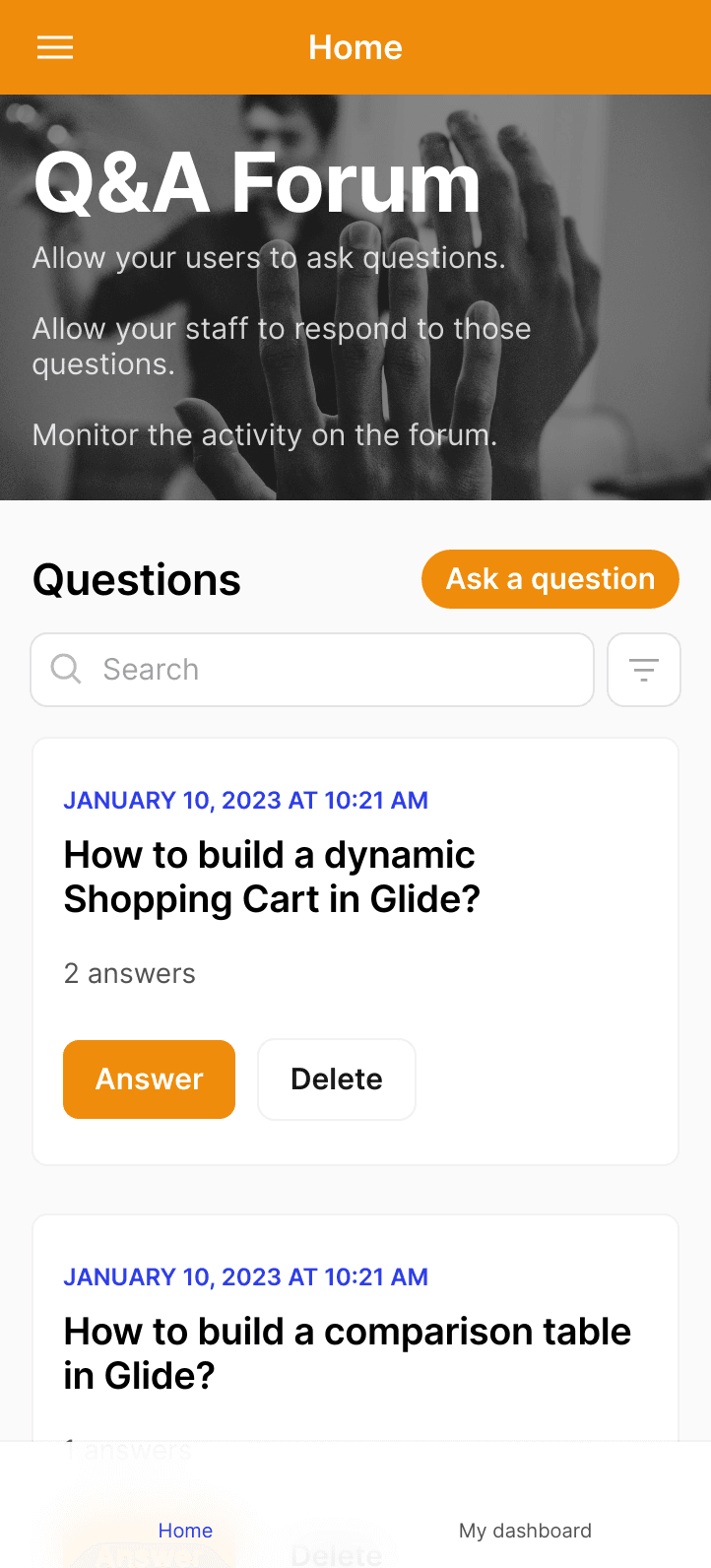Image resolution: width=711 pixels, height=1568 pixels.
Task: Open the filter options icon
Action: click(x=644, y=670)
